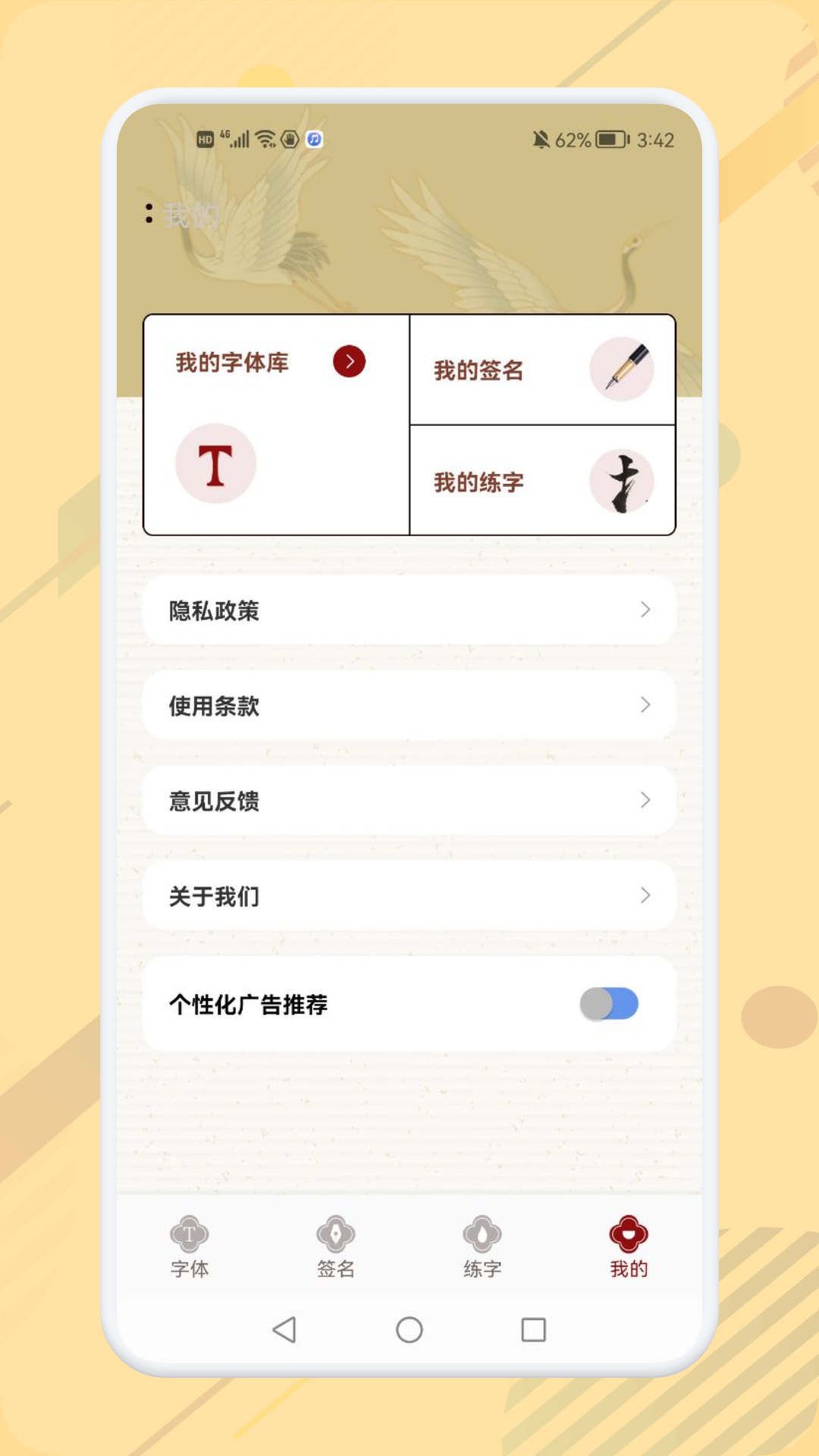Viewport: 819px width, 1456px height.
Task: Open 使用条款 using its right arrow
Action: point(645,704)
